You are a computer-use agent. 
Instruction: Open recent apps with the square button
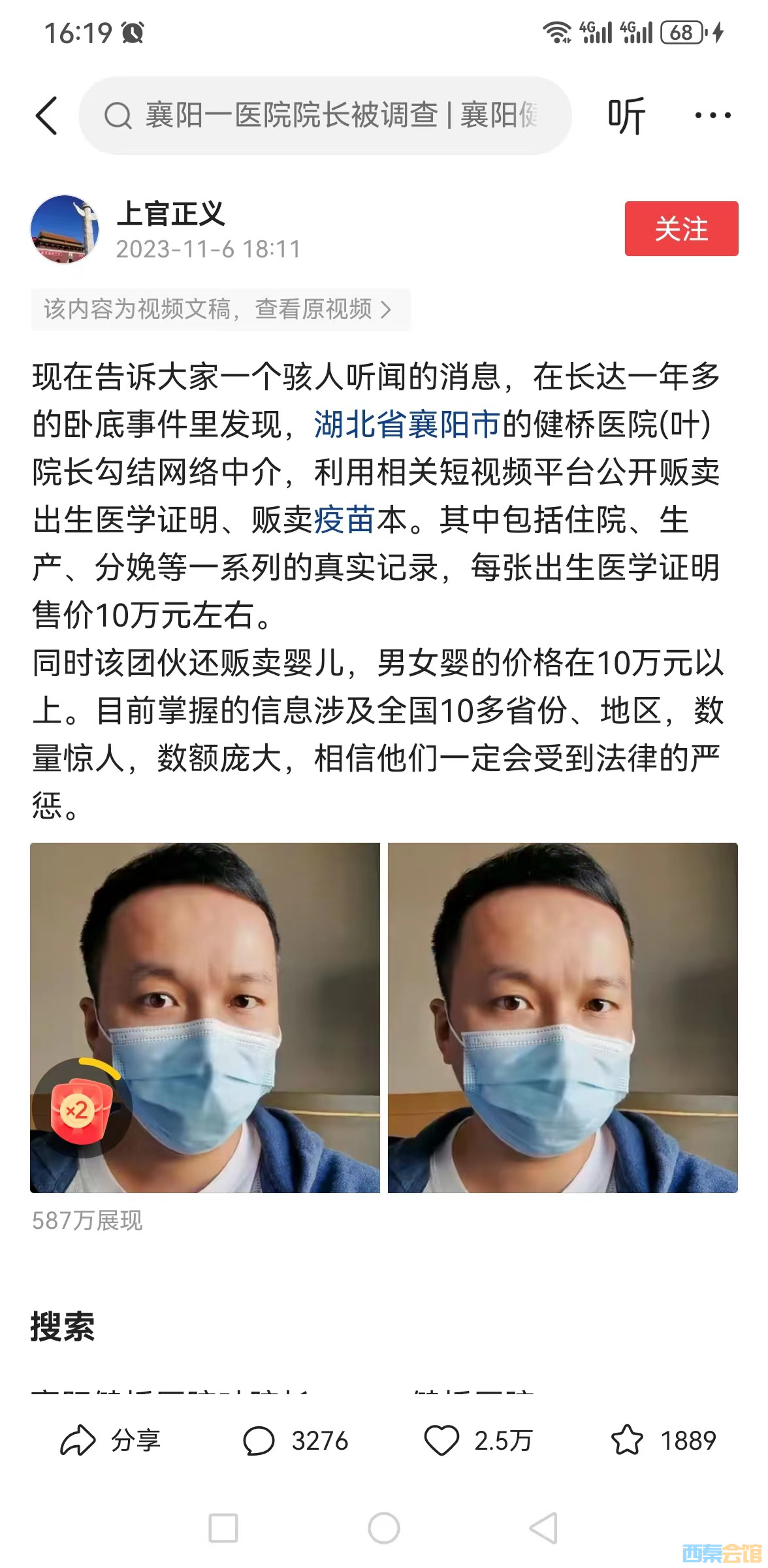pyautogui.click(x=223, y=1528)
